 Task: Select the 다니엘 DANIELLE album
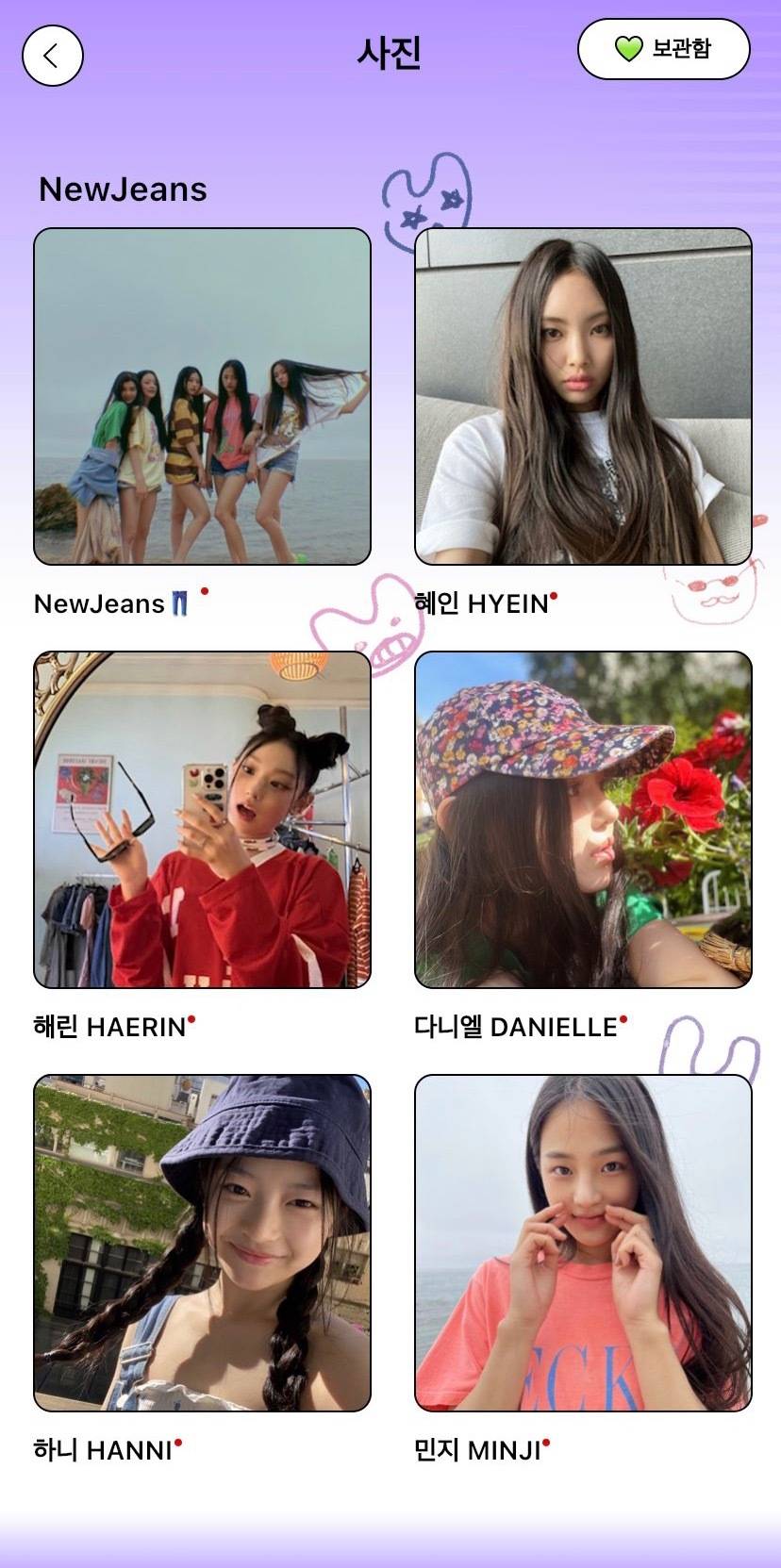pyautogui.click(x=583, y=819)
